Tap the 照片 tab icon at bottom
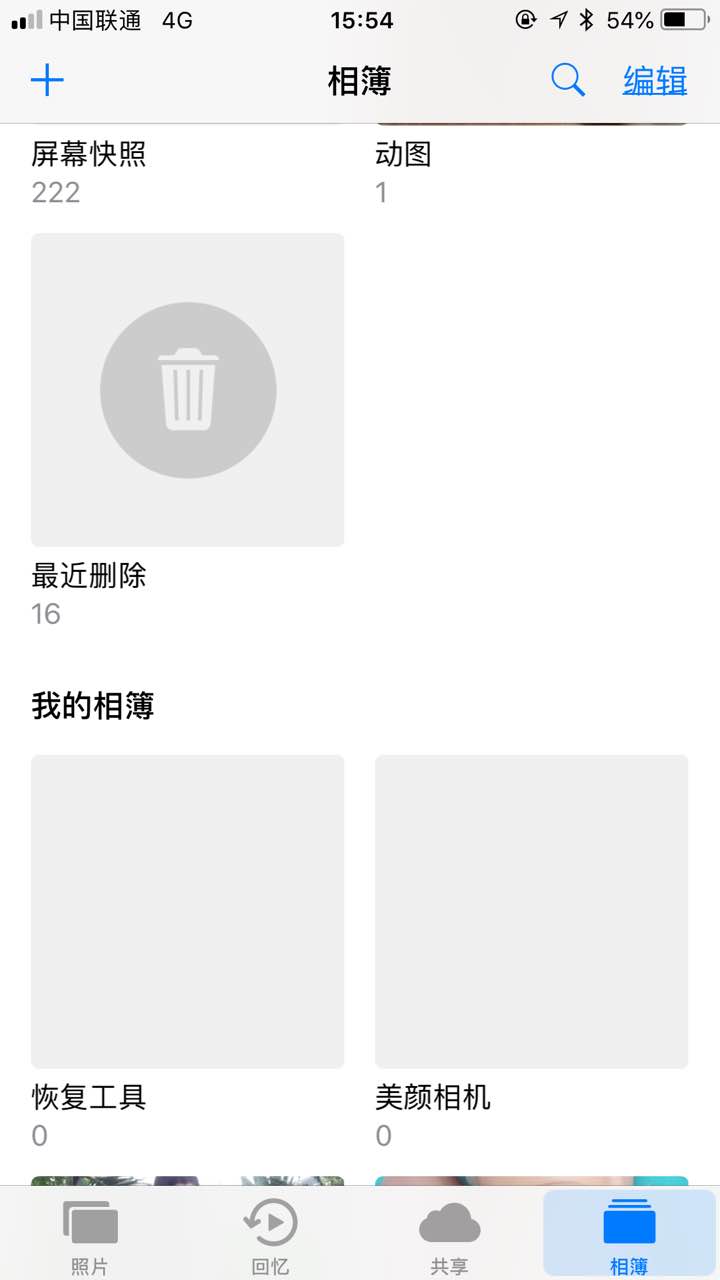Screen dimensions: 720x1280 tap(90, 1222)
